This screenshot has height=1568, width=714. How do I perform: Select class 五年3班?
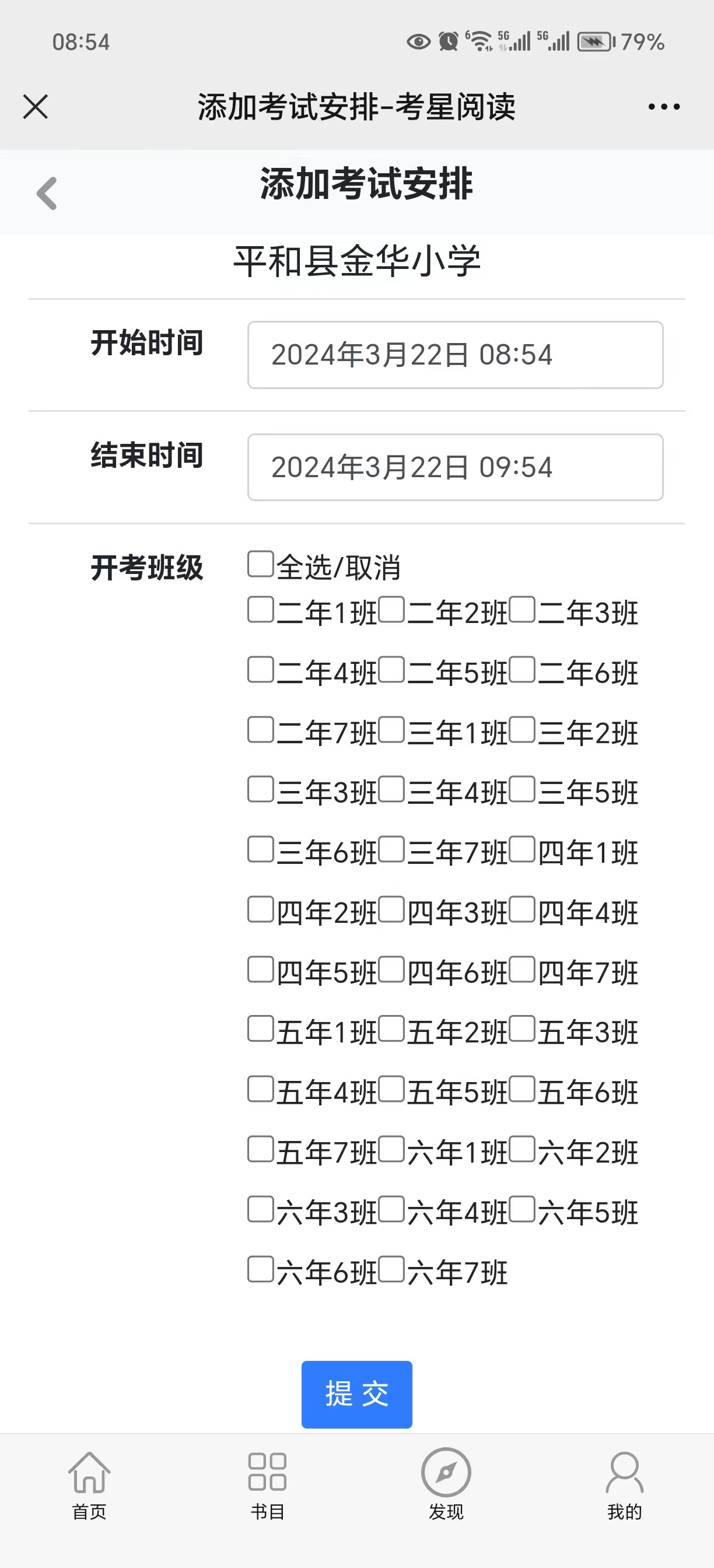[x=522, y=1028]
